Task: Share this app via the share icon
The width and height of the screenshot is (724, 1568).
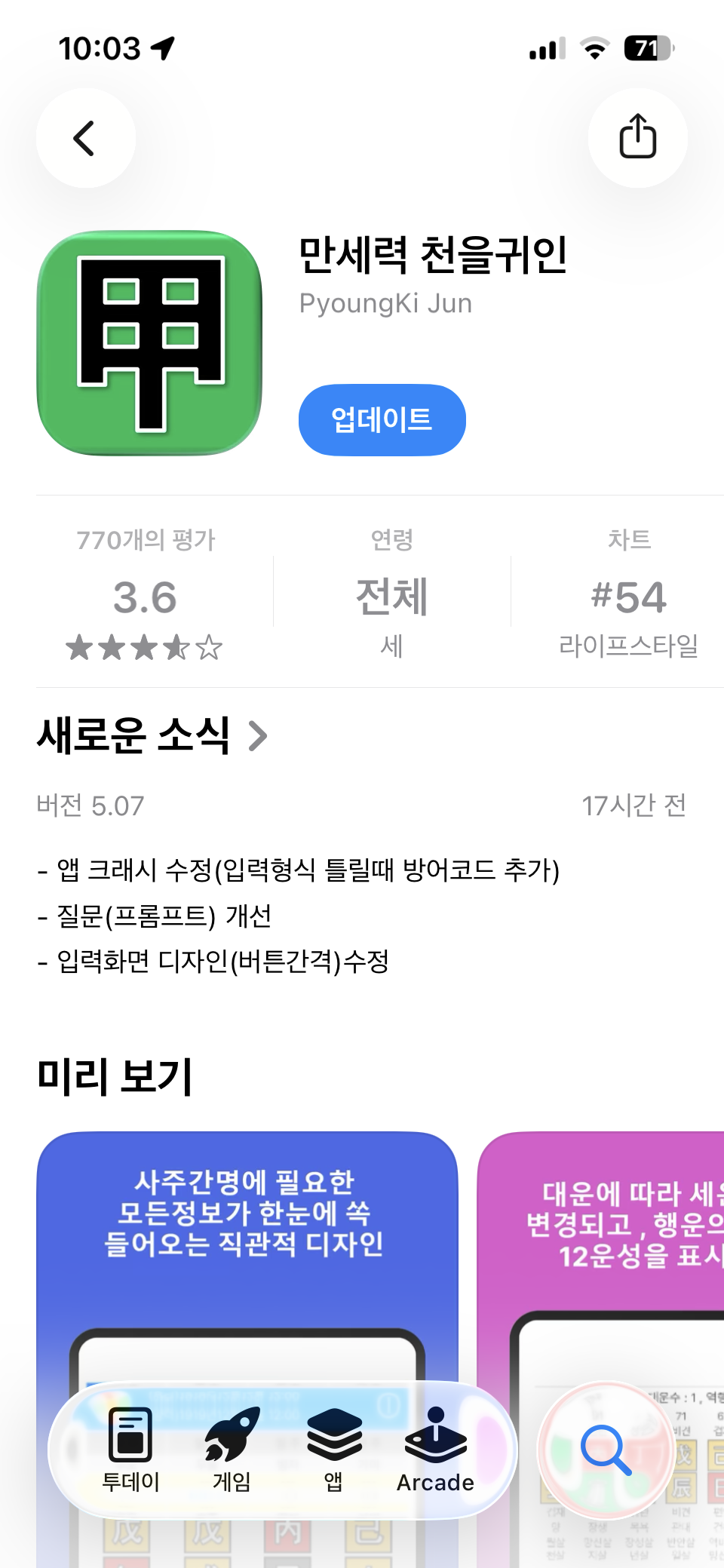Action: [x=637, y=137]
